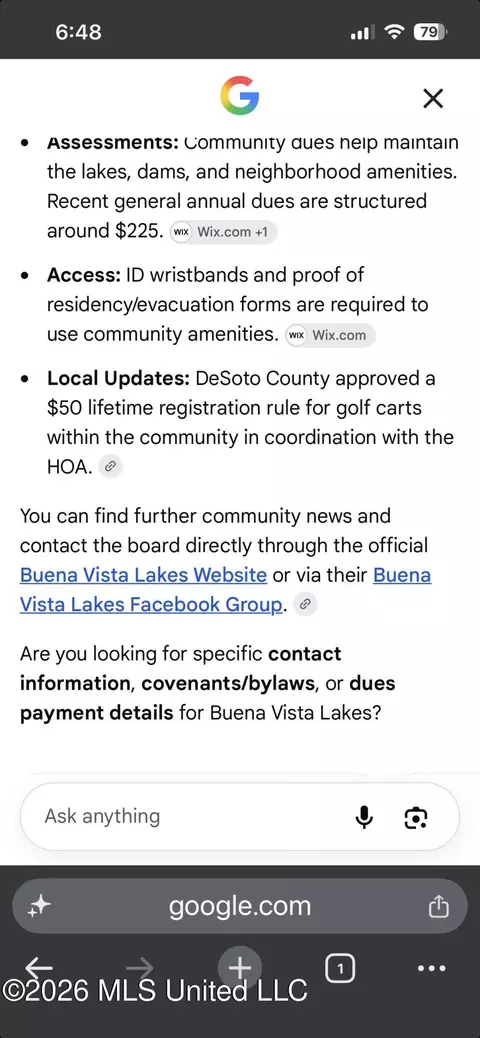Open the source link icon after HOA
Image resolution: width=480 pixels, height=1038 pixels.
[111, 467]
